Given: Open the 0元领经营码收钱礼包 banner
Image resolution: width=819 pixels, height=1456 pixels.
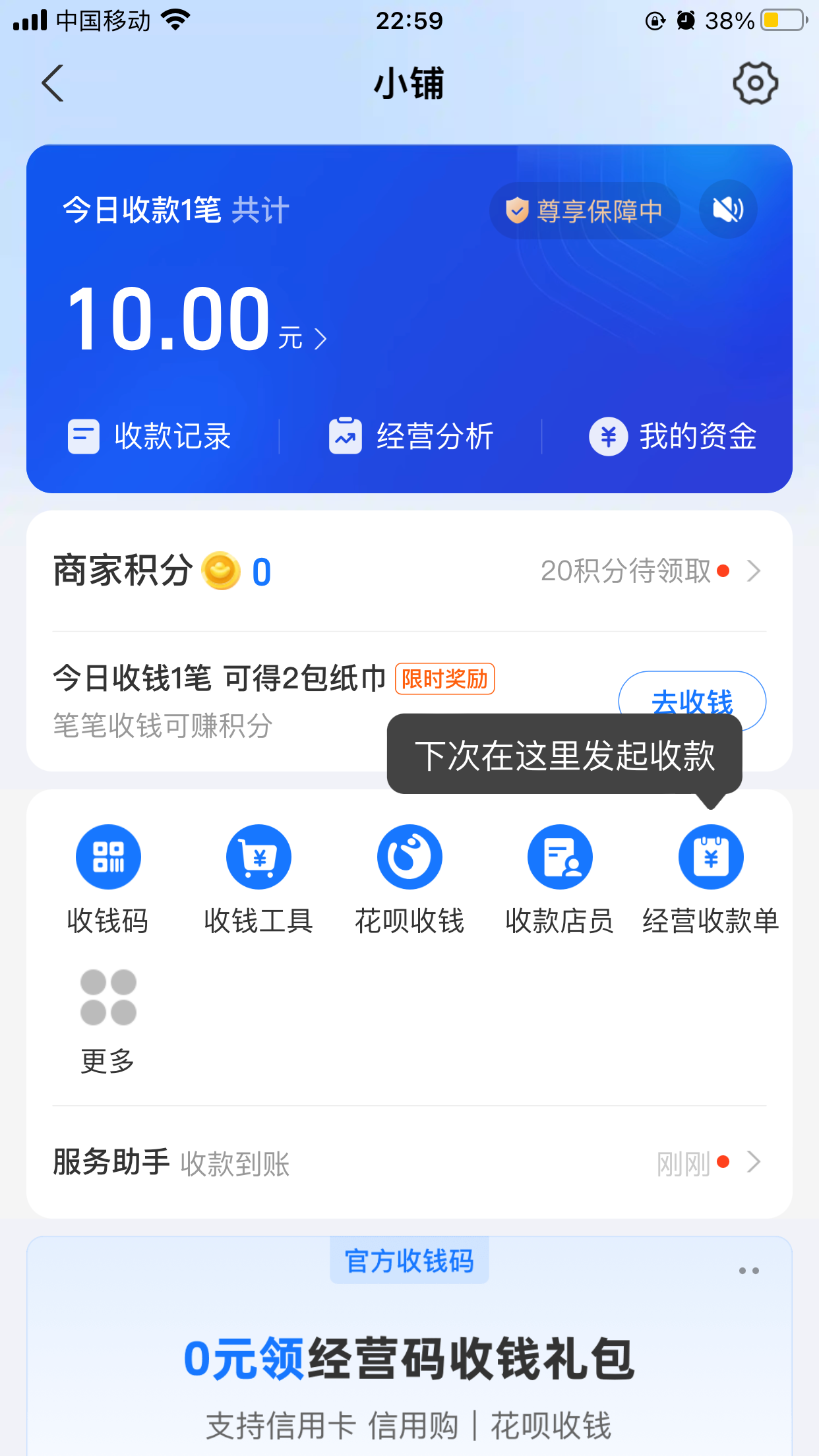Looking at the screenshot, I should pos(409,1360).
